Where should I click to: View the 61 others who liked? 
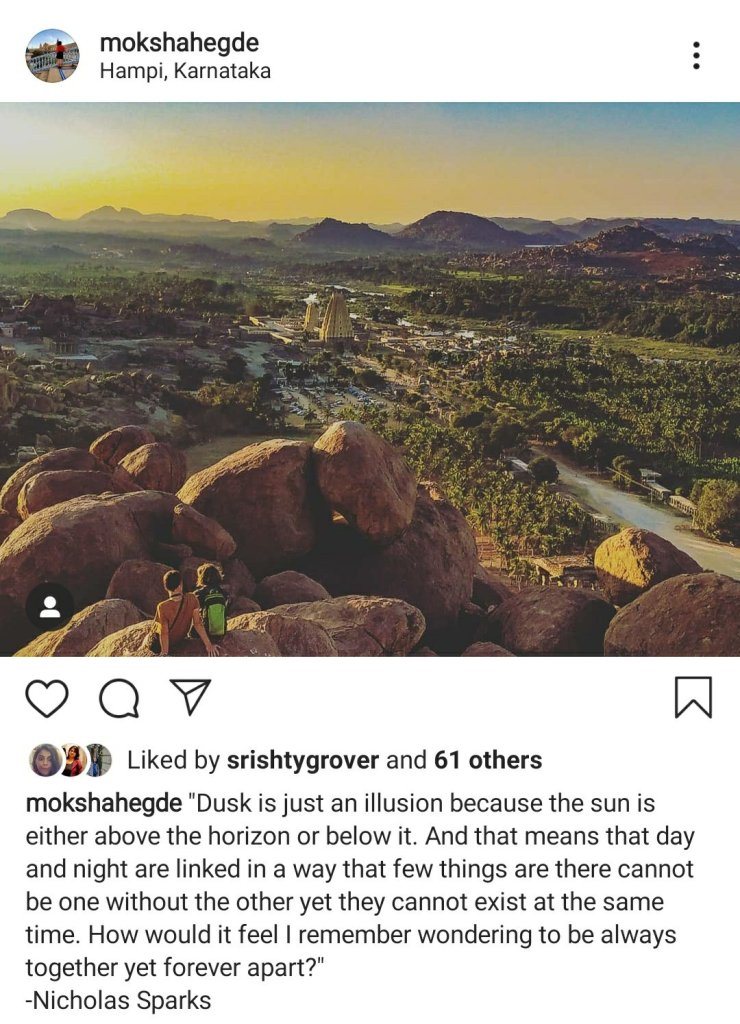coord(487,760)
